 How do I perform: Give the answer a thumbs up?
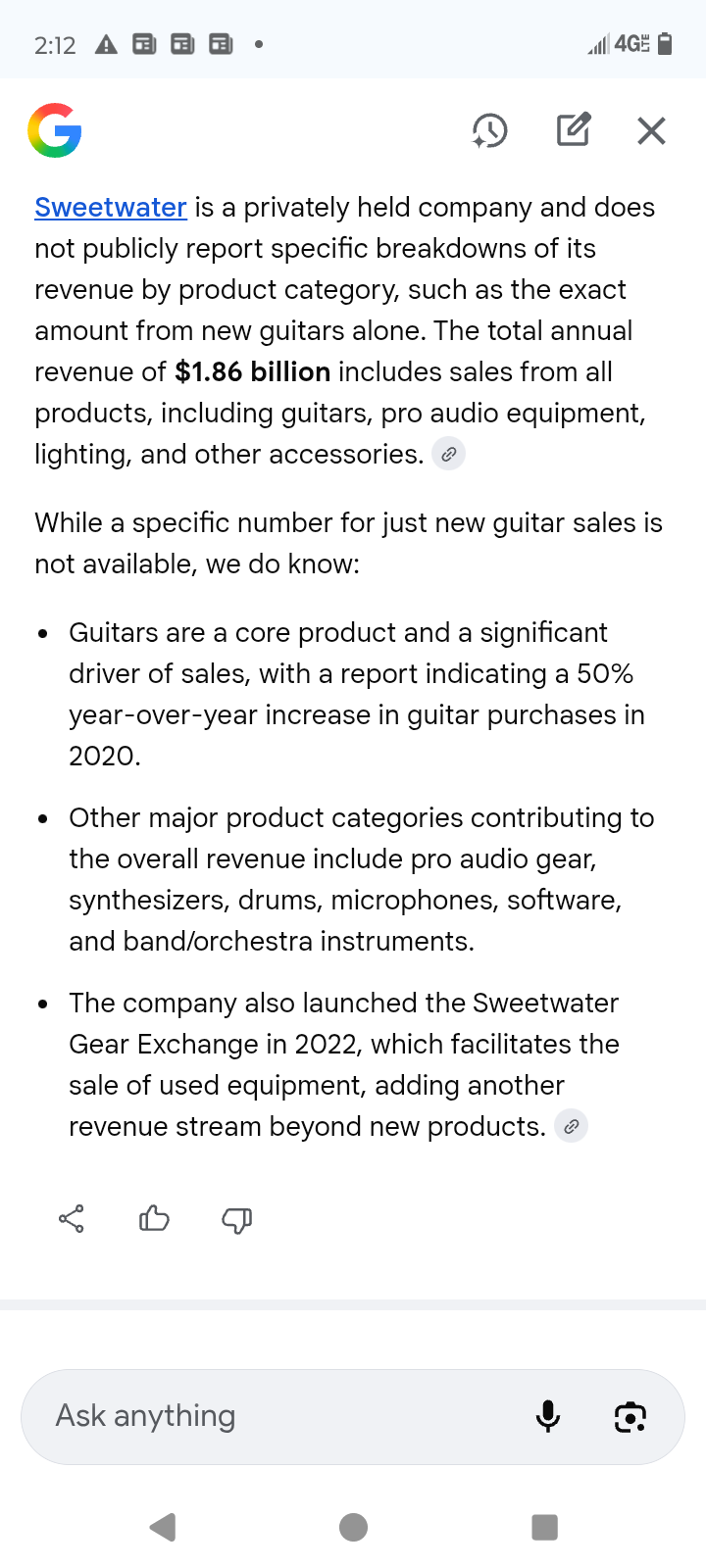(x=154, y=1219)
